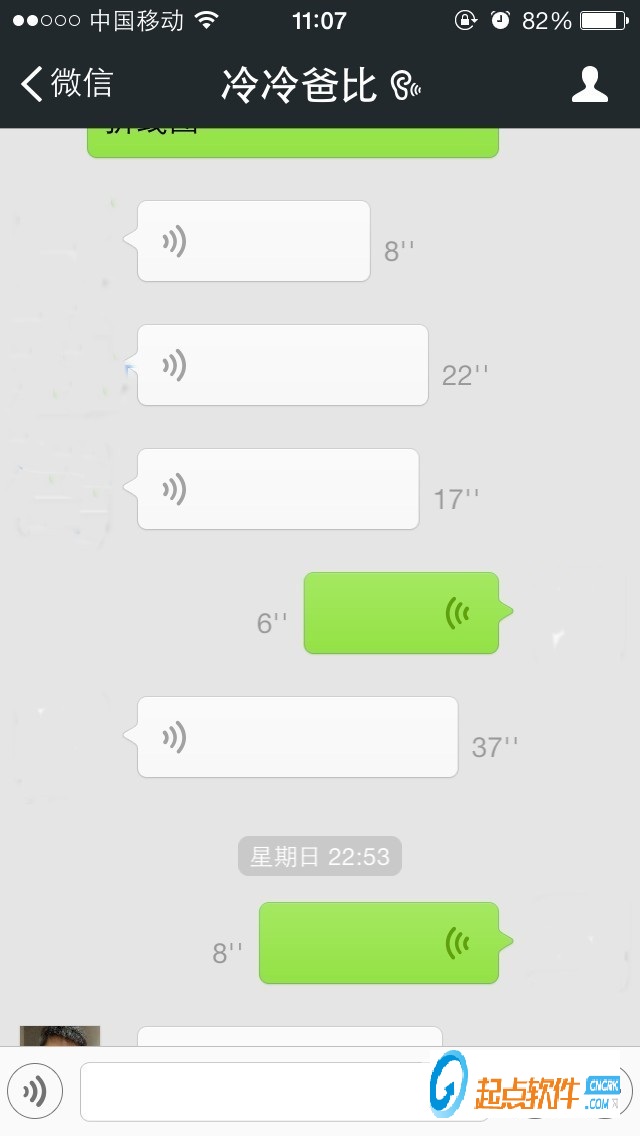Image resolution: width=640 pixels, height=1136 pixels.
Task: Play the received 37'' voice message
Action: click(297, 737)
